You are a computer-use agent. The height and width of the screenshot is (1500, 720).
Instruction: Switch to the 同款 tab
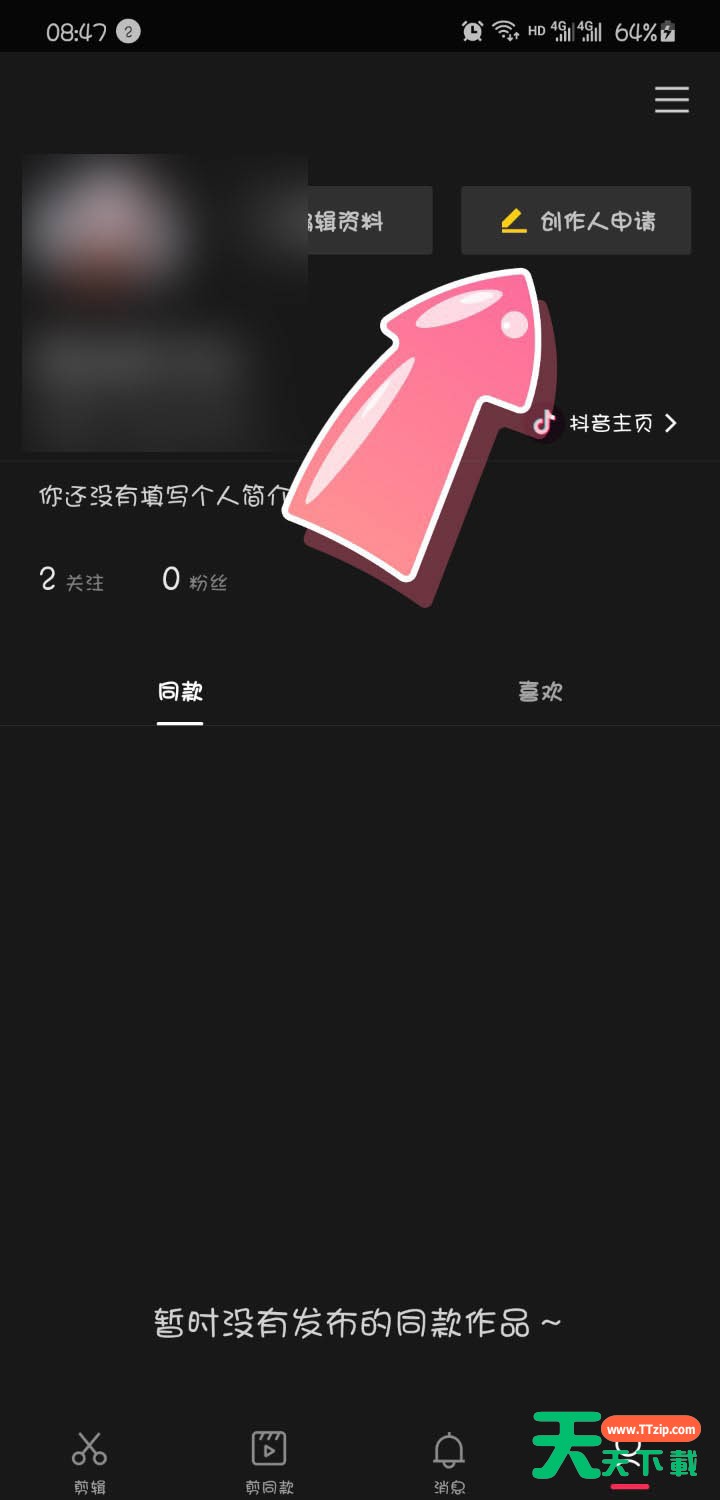(x=180, y=692)
